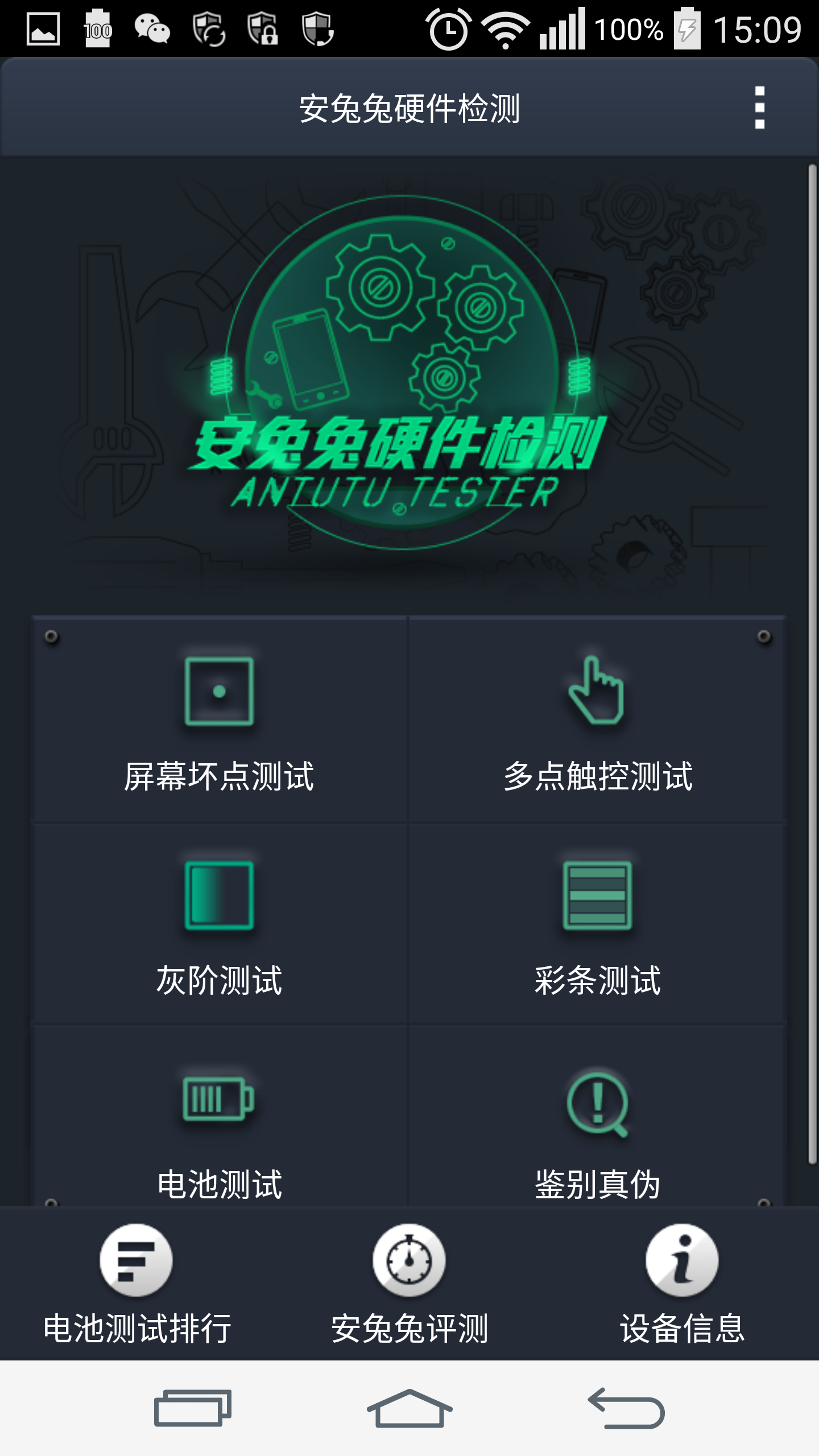Launch the 灰阶测试 grayscale test

[x=220, y=924]
